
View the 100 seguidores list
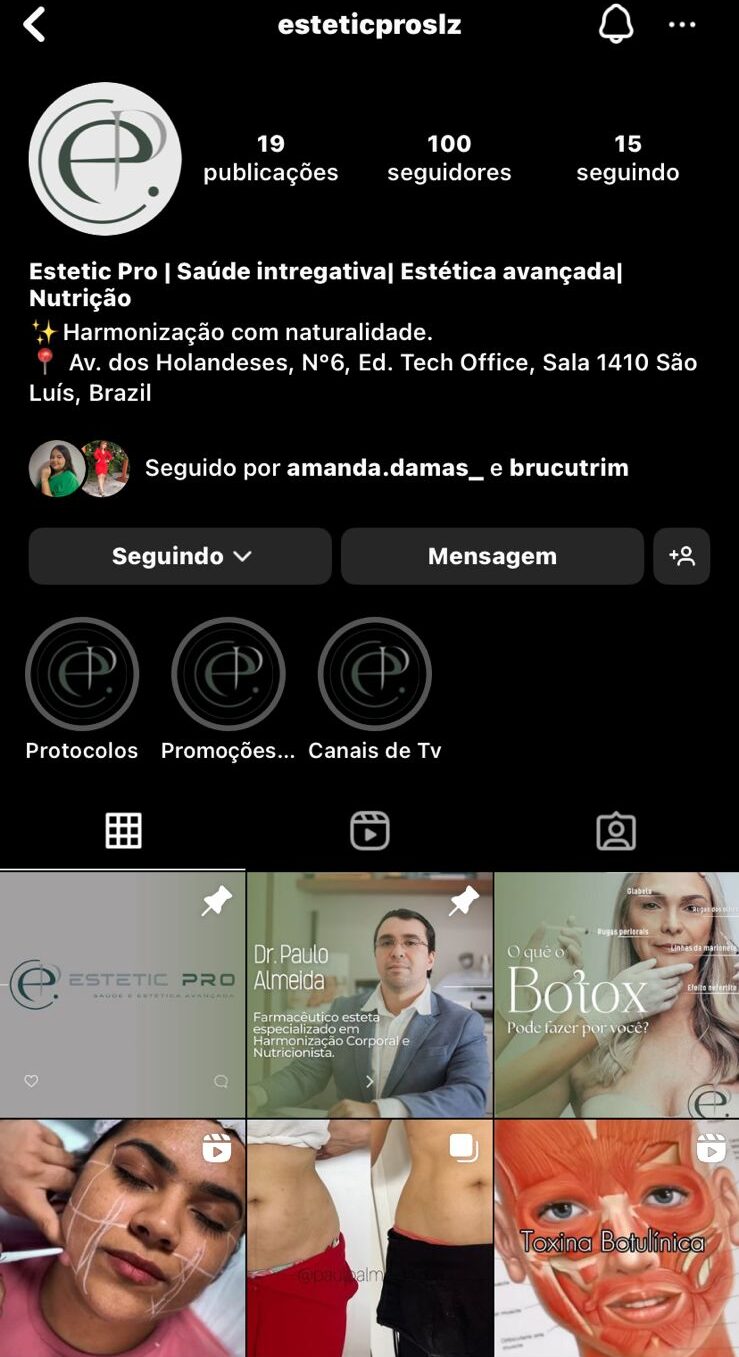tap(448, 157)
